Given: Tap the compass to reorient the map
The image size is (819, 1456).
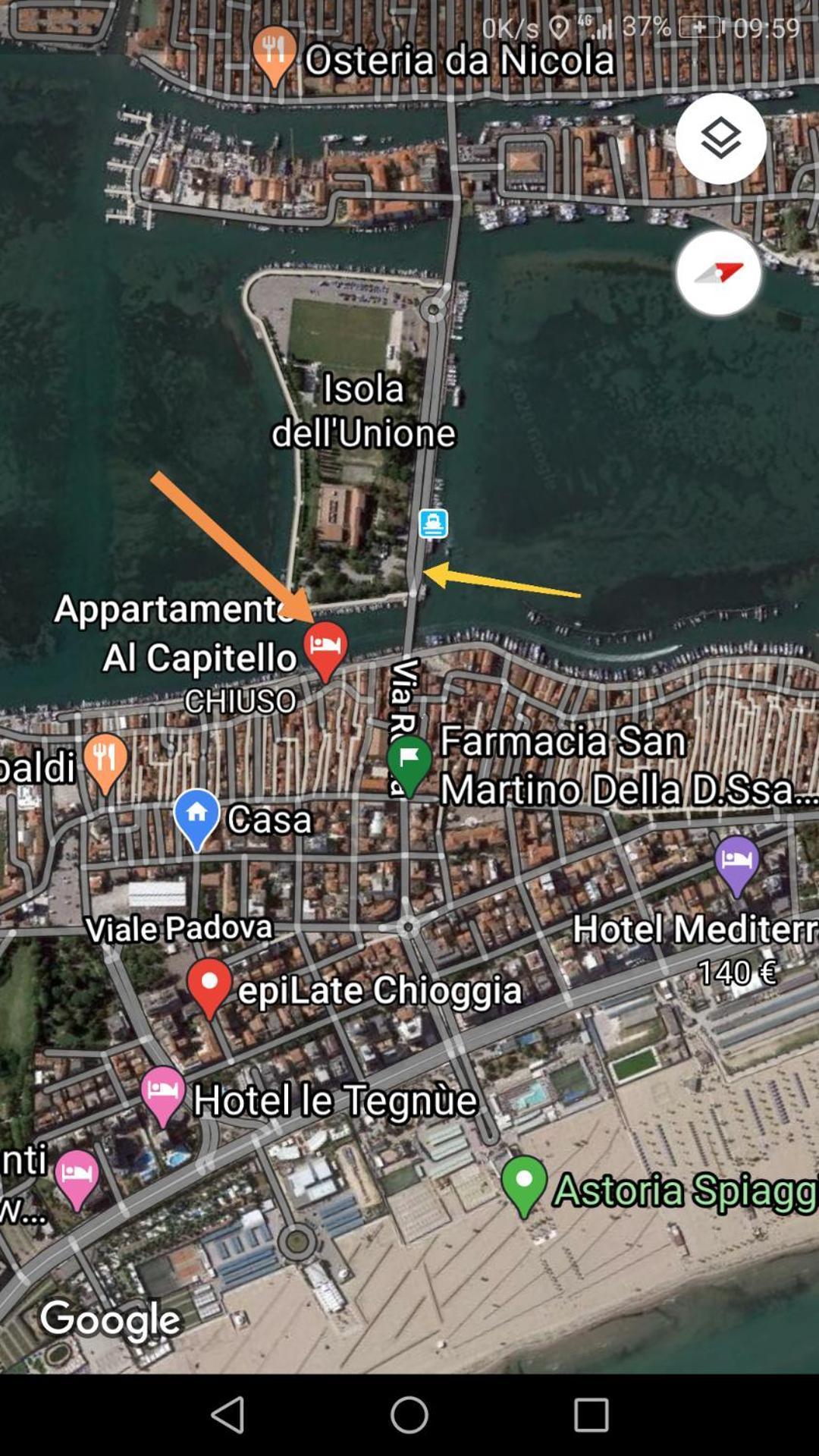Looking at the screenshot, I should [718, 273].
